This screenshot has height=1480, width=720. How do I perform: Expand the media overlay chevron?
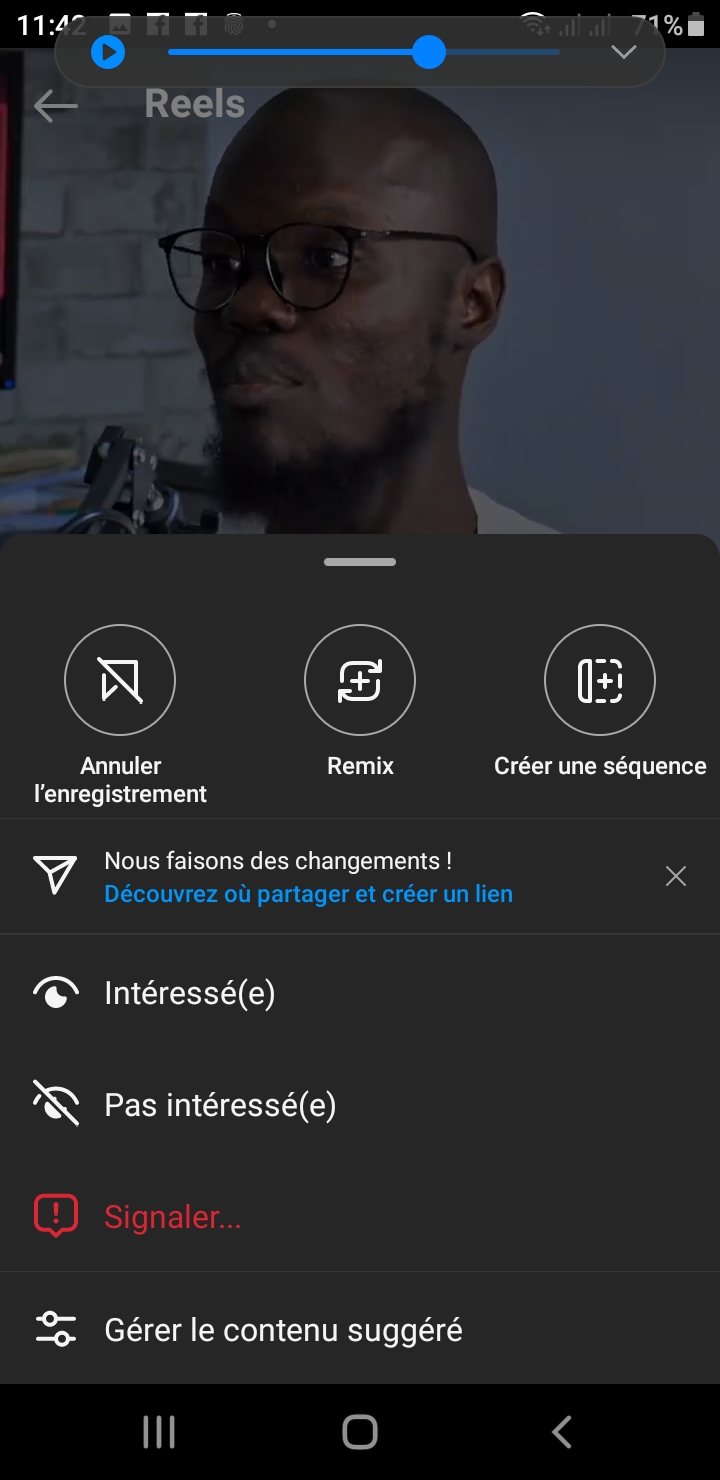tap(624, 52)
